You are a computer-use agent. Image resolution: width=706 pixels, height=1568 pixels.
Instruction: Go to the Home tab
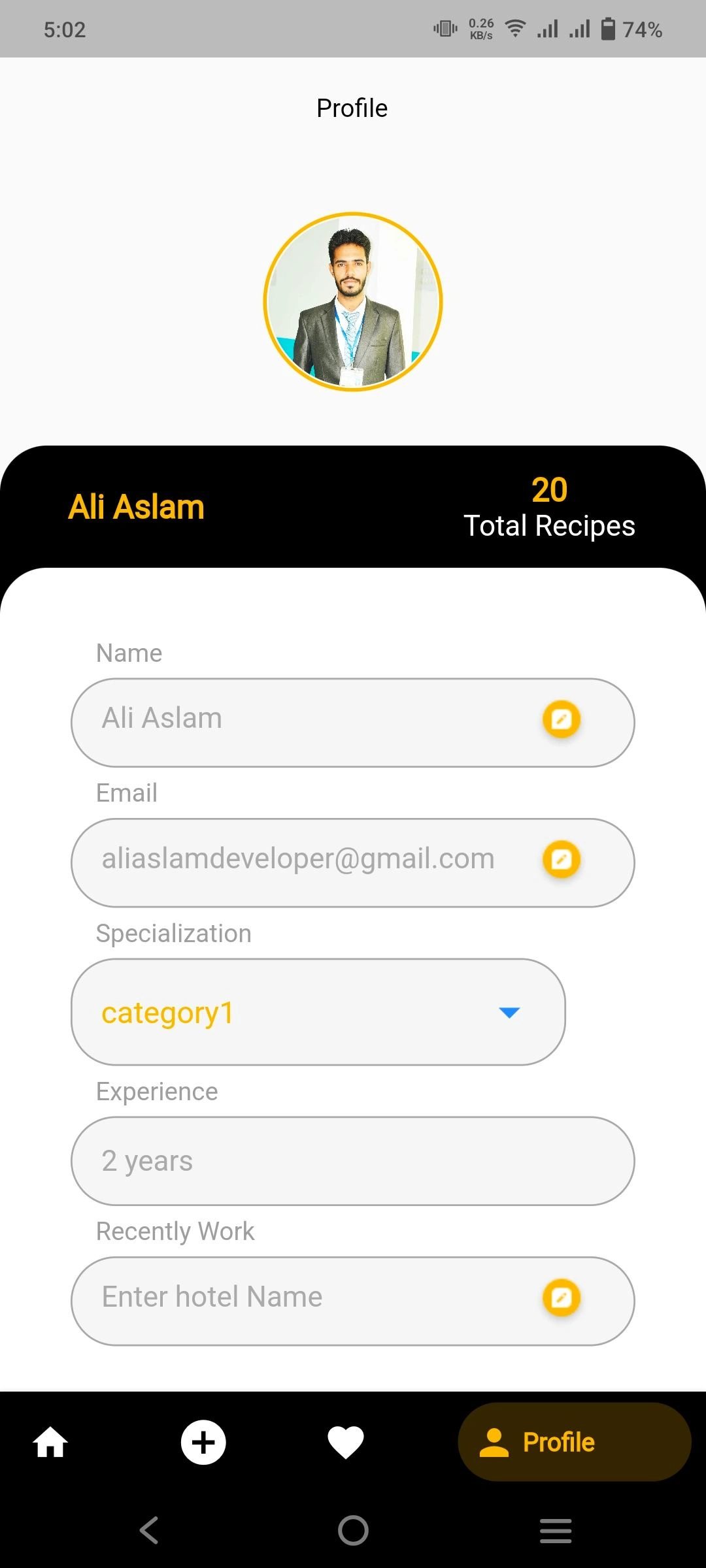(x=51, y=1442)
